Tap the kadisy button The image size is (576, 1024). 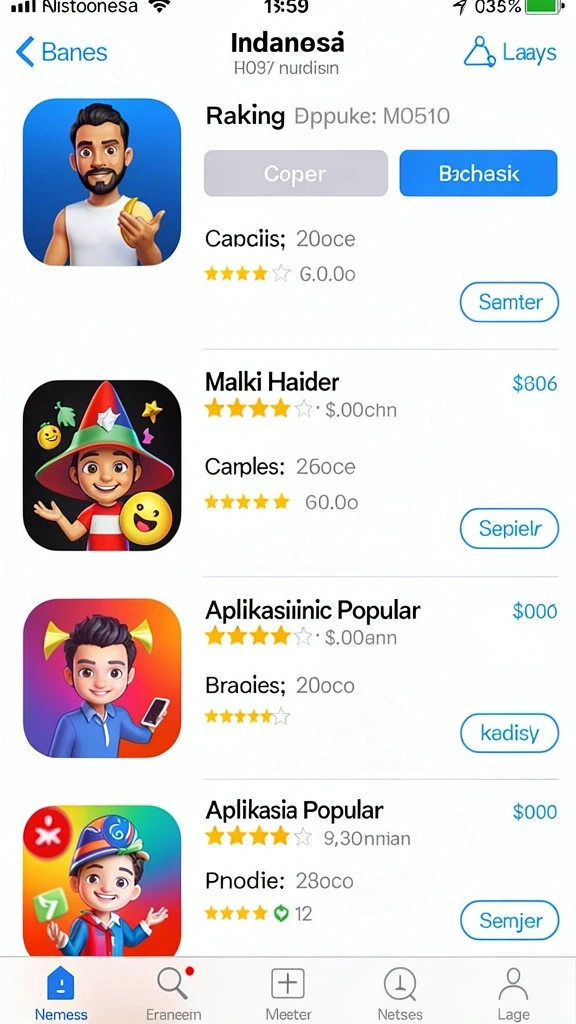[x=509, y=733]
